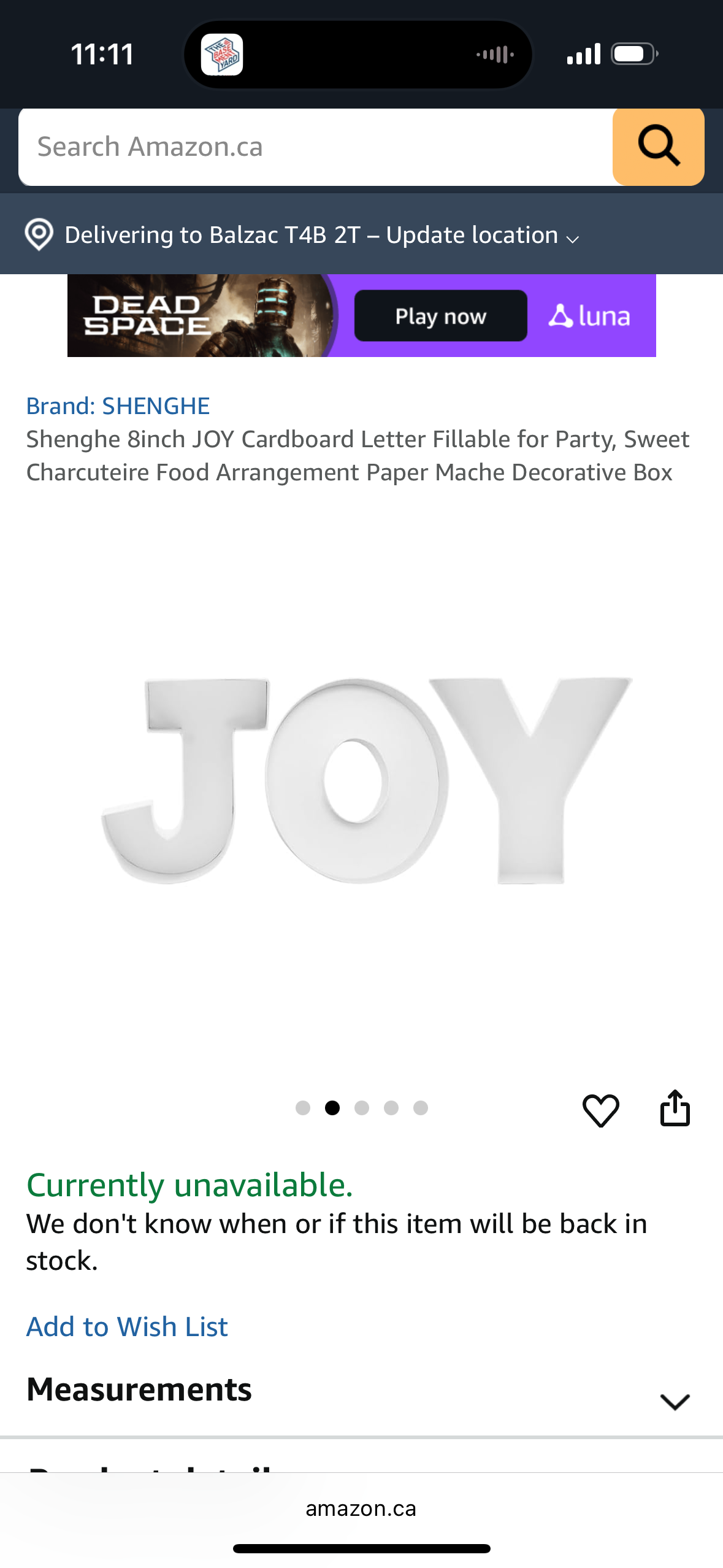This screenshot has width=723, height=1568.
Task: Add item to favorites with the heart icon
Action: [600, 1109]
